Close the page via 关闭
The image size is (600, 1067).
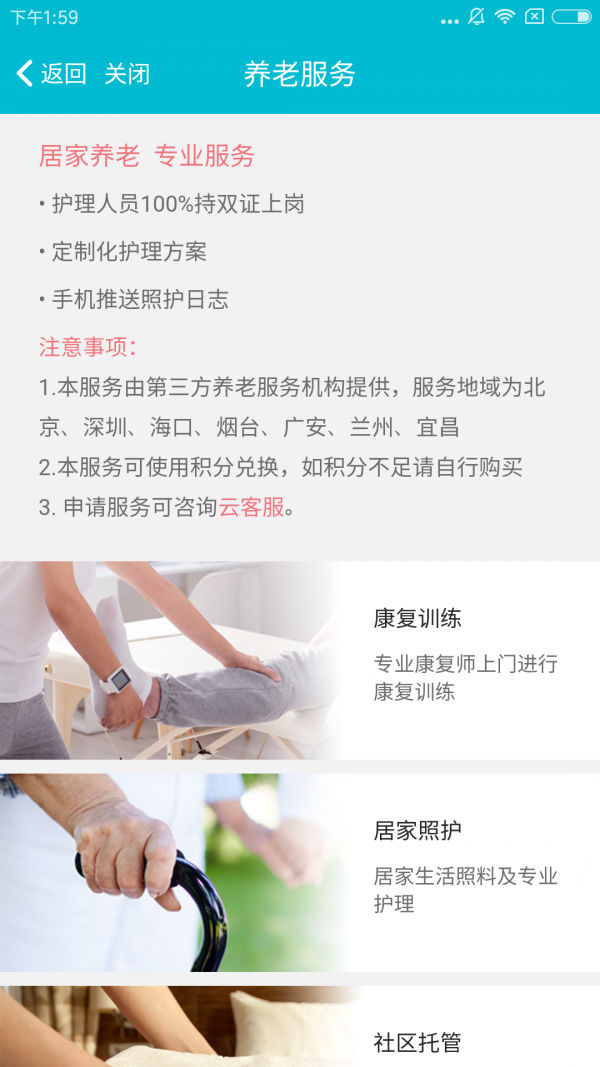point(127,74)
